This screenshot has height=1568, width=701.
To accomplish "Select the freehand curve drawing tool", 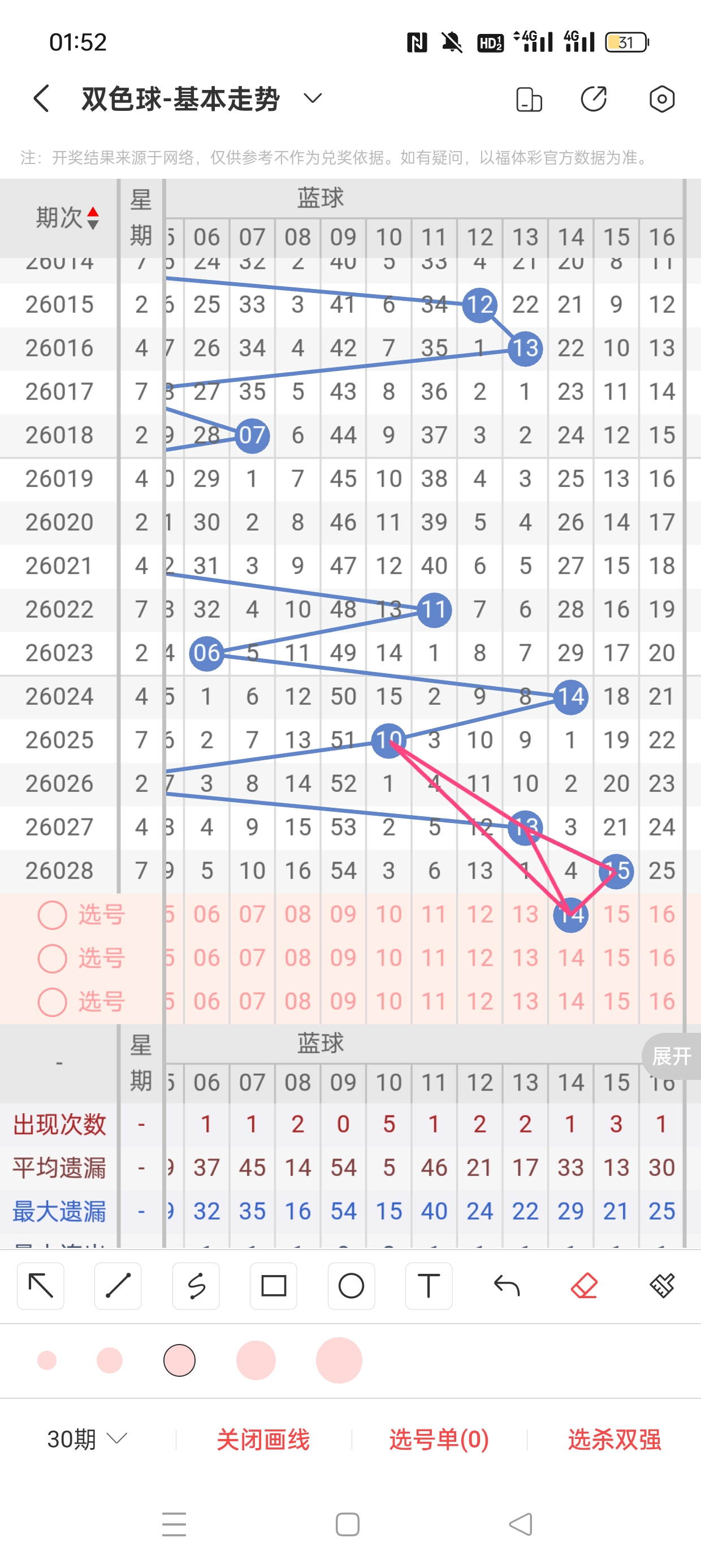I will (x=196, y=1286).
